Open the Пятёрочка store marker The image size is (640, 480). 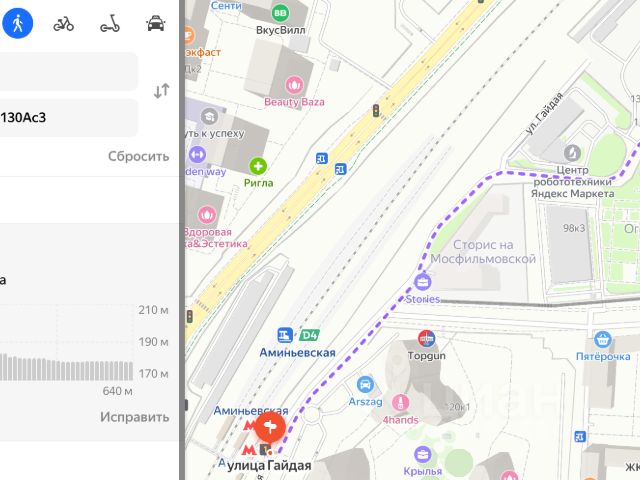[x=602, y=340]
